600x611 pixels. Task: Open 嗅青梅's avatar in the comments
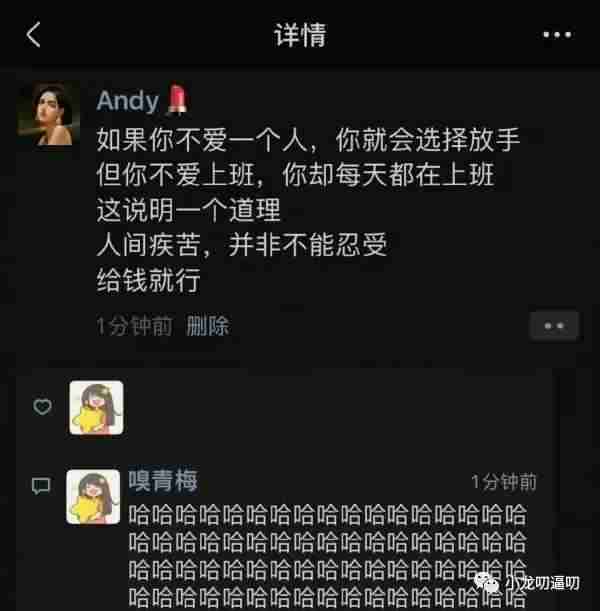(93, 496)
